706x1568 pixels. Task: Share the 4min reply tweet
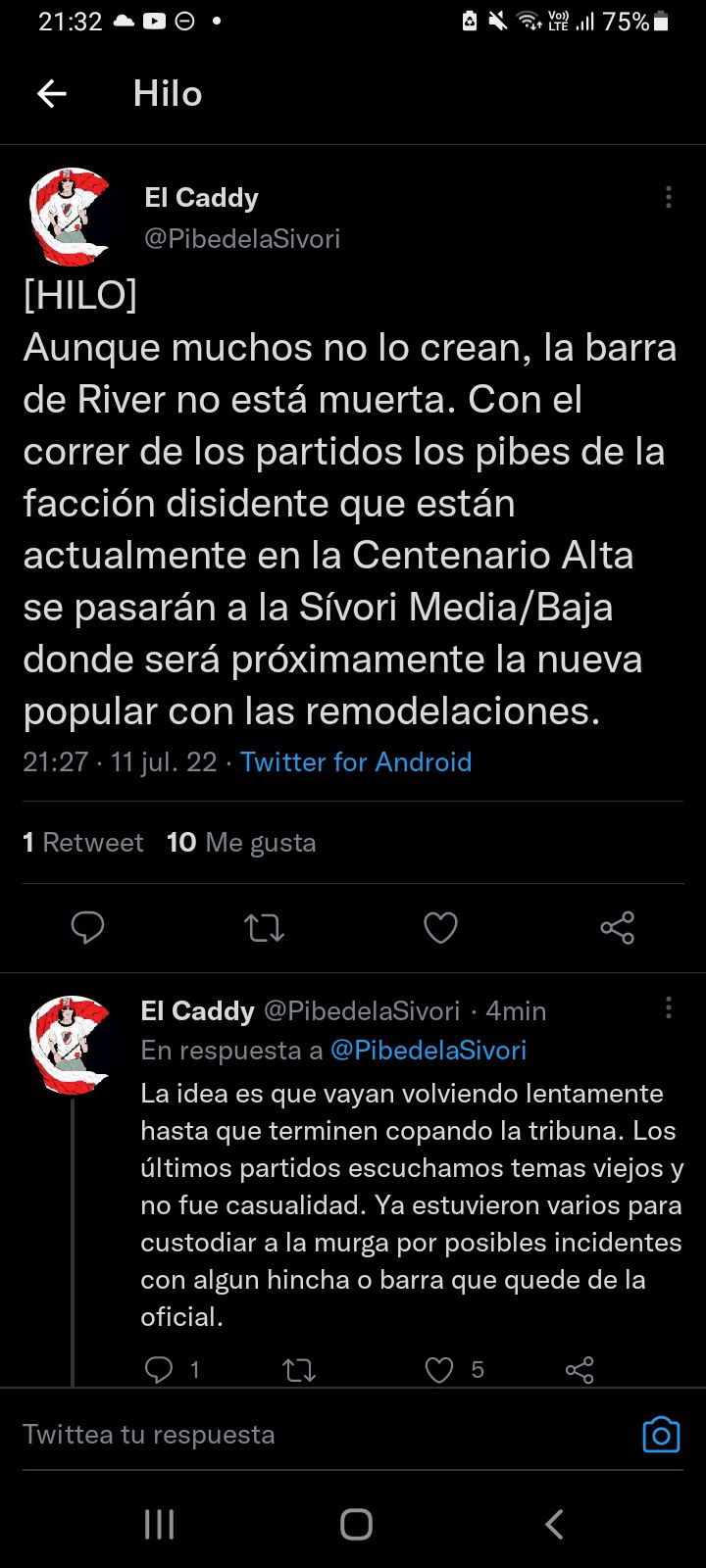580,1370
